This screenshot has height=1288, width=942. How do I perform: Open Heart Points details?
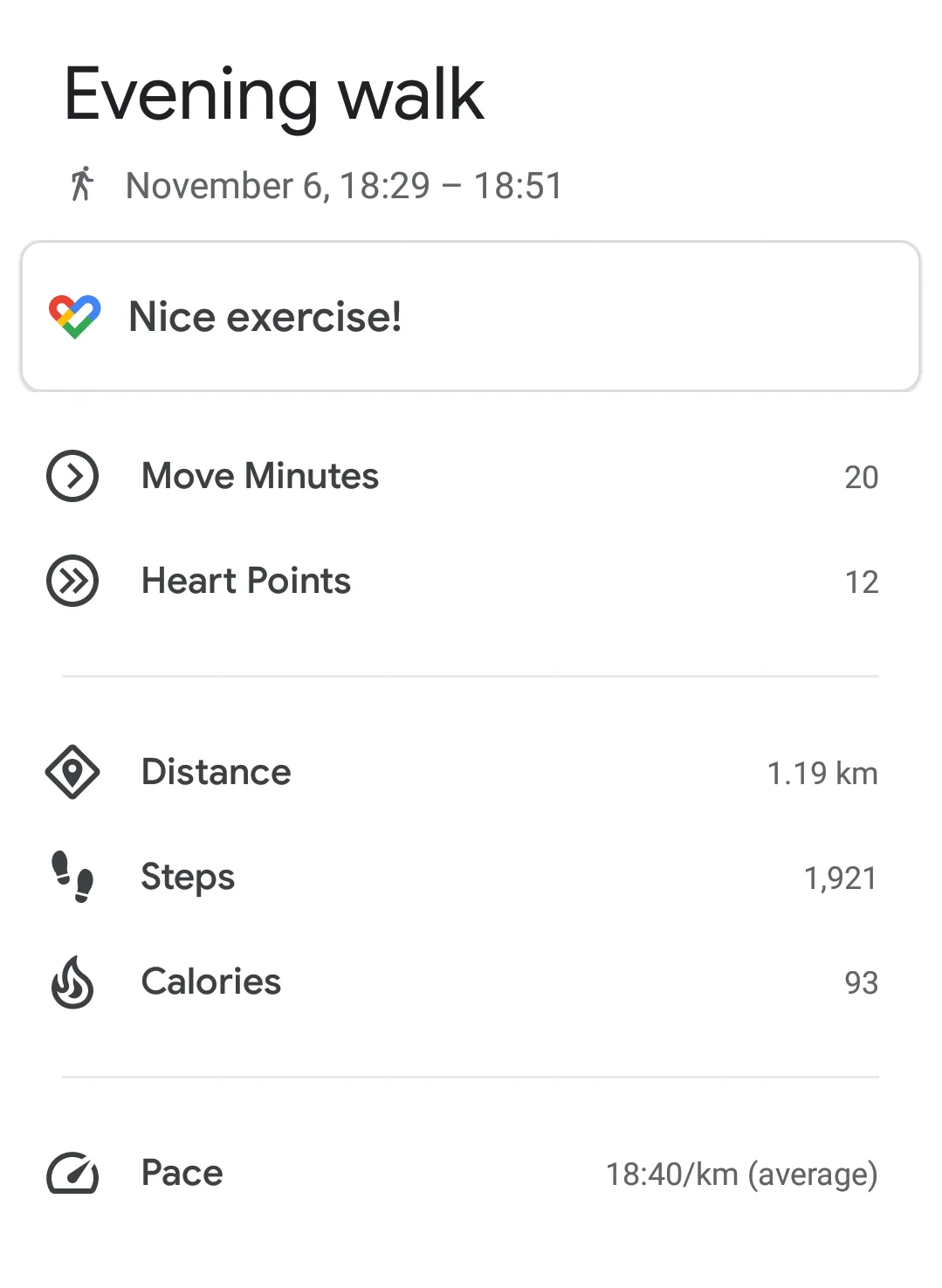coord(471,581)
